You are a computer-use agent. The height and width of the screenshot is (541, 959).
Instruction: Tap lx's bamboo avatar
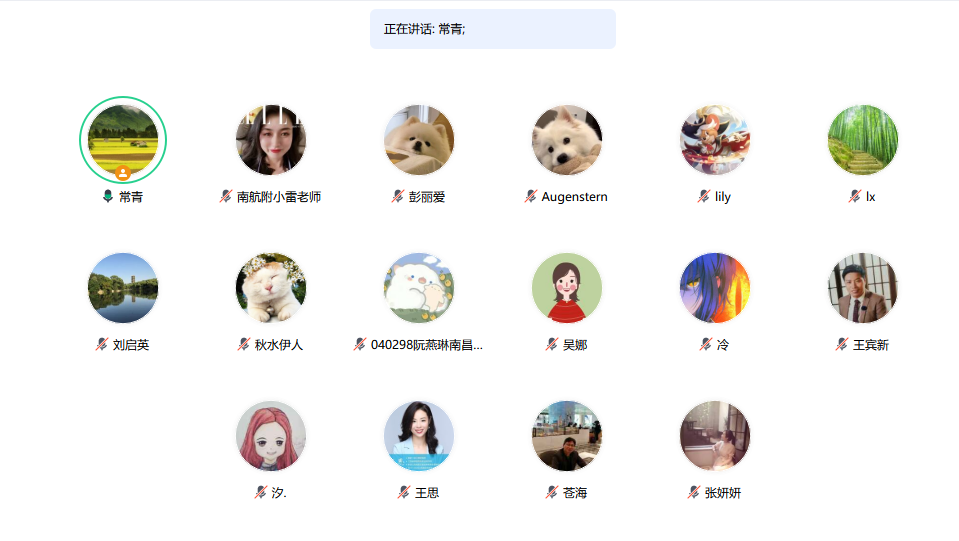[x=863, y=140]
